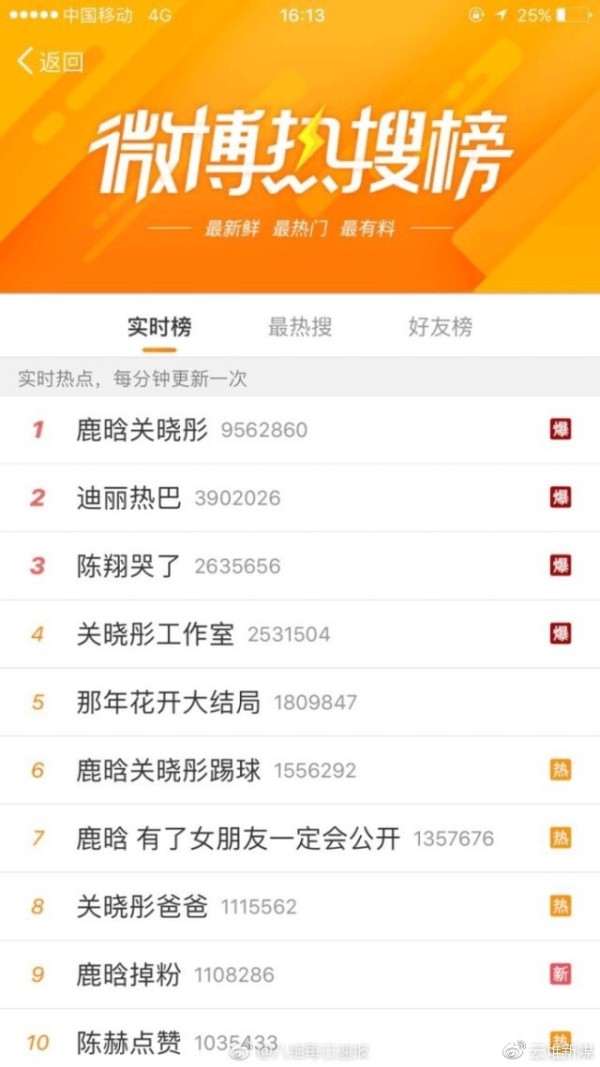
Task: Open the 陈赫点赞 trending topic
Action: click(300, 1038)
